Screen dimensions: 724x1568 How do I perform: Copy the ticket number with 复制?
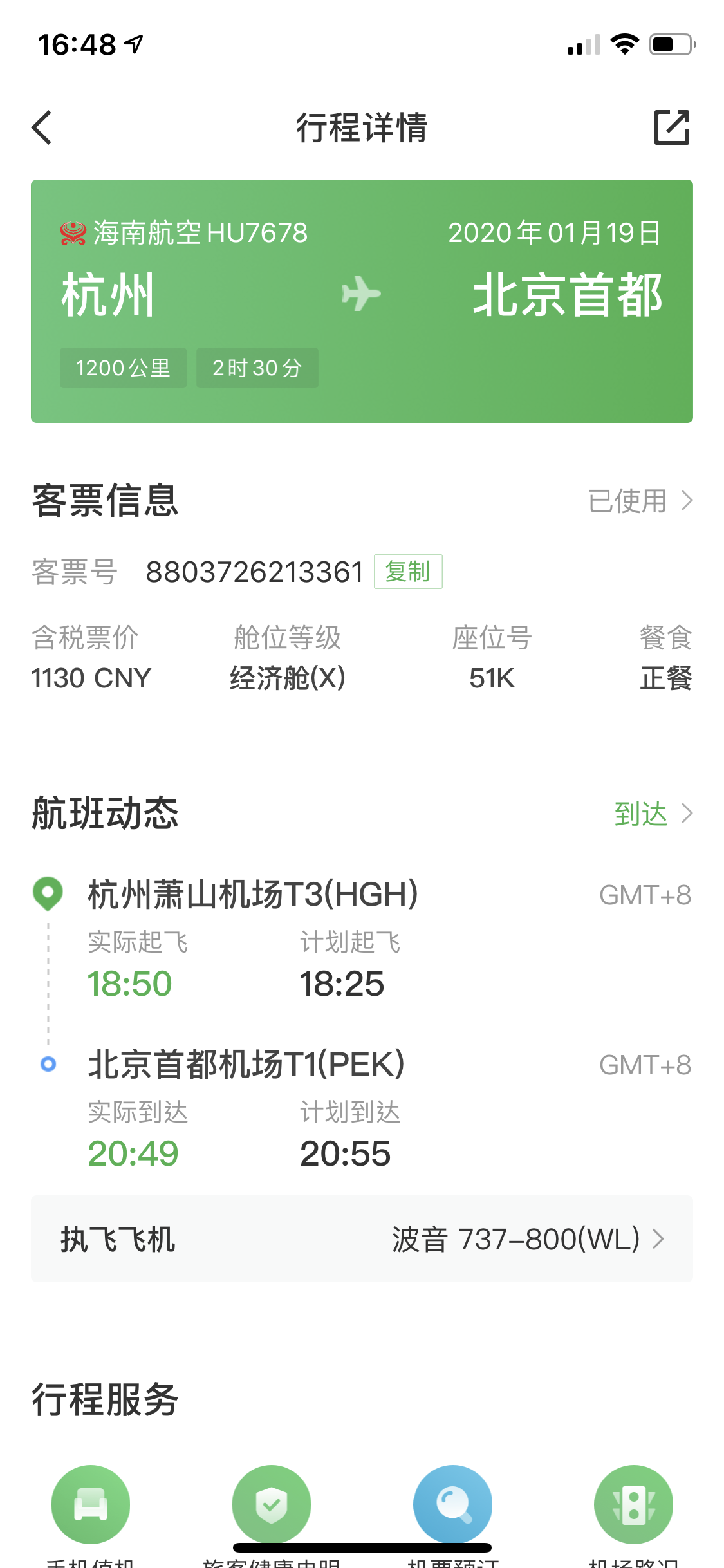(x=408, y=572)
